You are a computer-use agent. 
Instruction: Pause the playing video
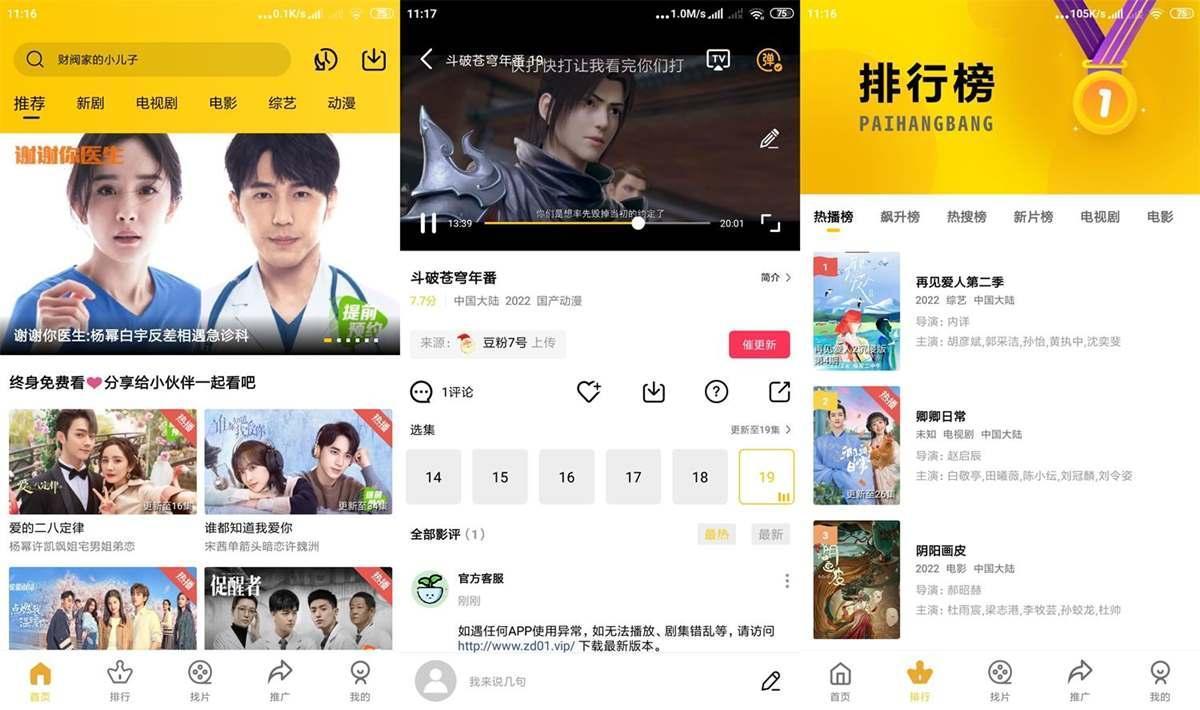click(x=428, y=223)
